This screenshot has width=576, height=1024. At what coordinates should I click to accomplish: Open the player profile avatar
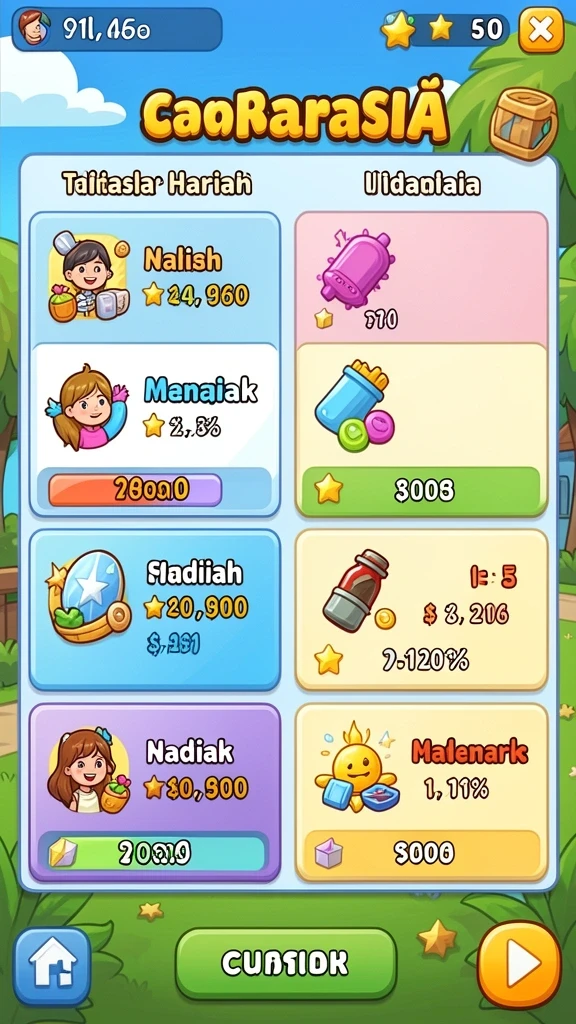pos(32,29)
